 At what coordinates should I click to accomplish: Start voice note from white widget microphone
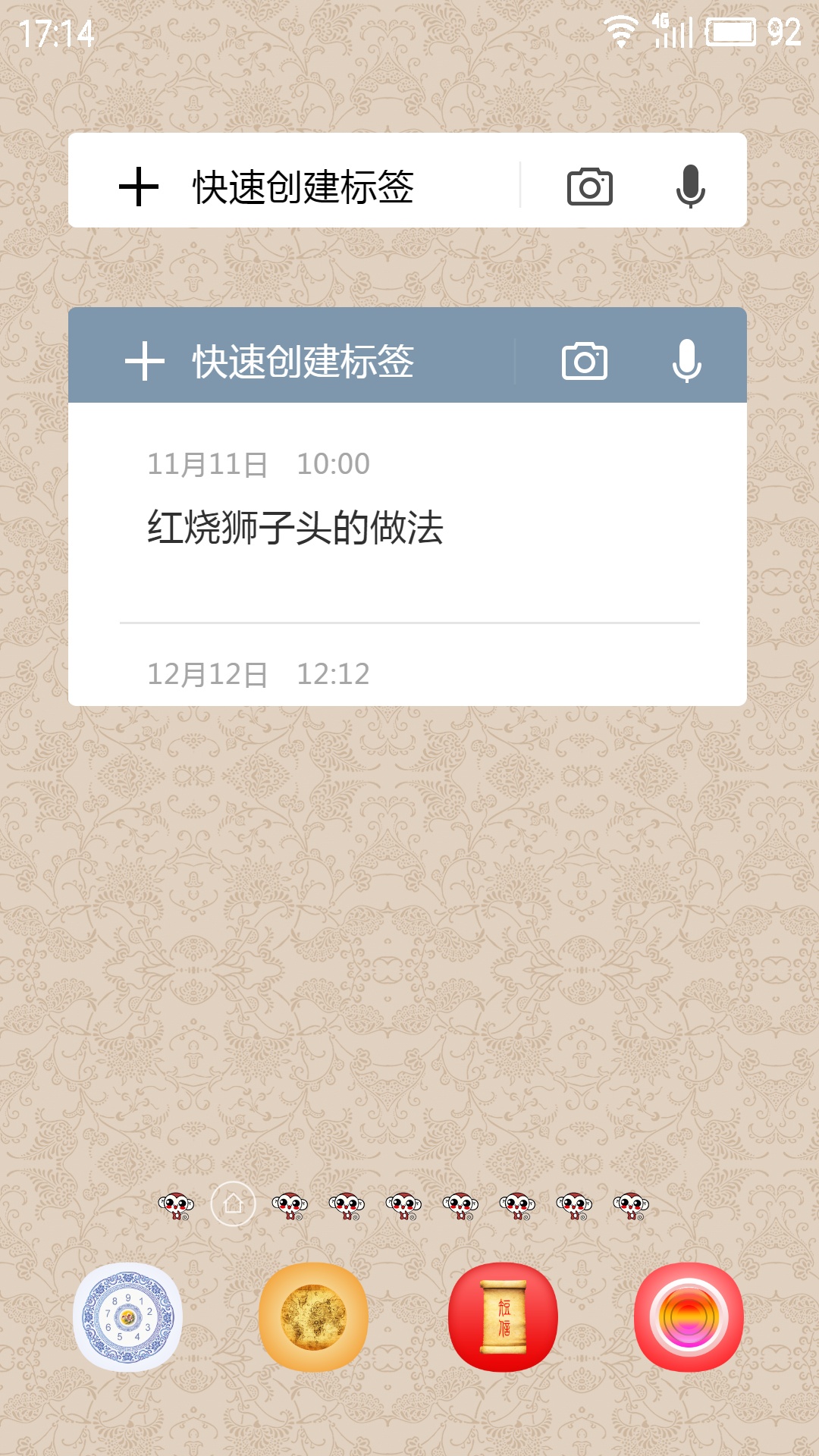691,187
